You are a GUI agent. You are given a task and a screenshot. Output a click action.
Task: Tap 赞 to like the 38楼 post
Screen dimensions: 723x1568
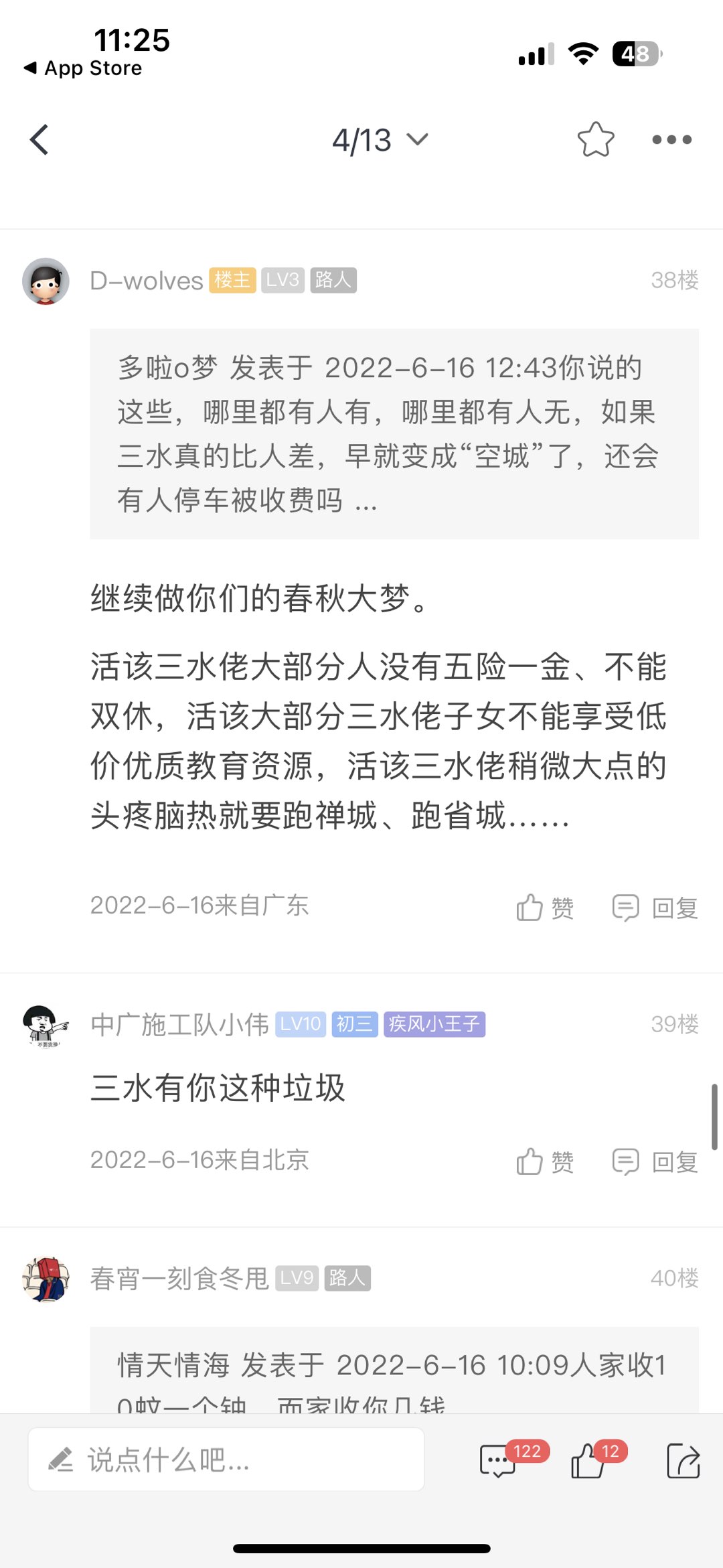[x=544, y=907]
